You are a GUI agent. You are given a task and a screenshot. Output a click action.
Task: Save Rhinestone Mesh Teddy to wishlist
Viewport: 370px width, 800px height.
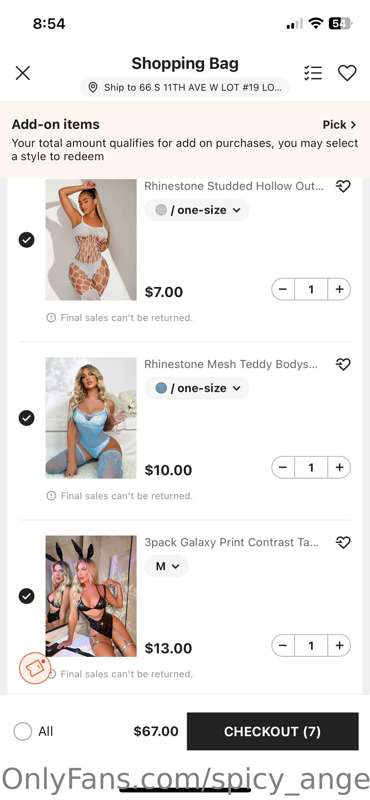click(343, 364)
